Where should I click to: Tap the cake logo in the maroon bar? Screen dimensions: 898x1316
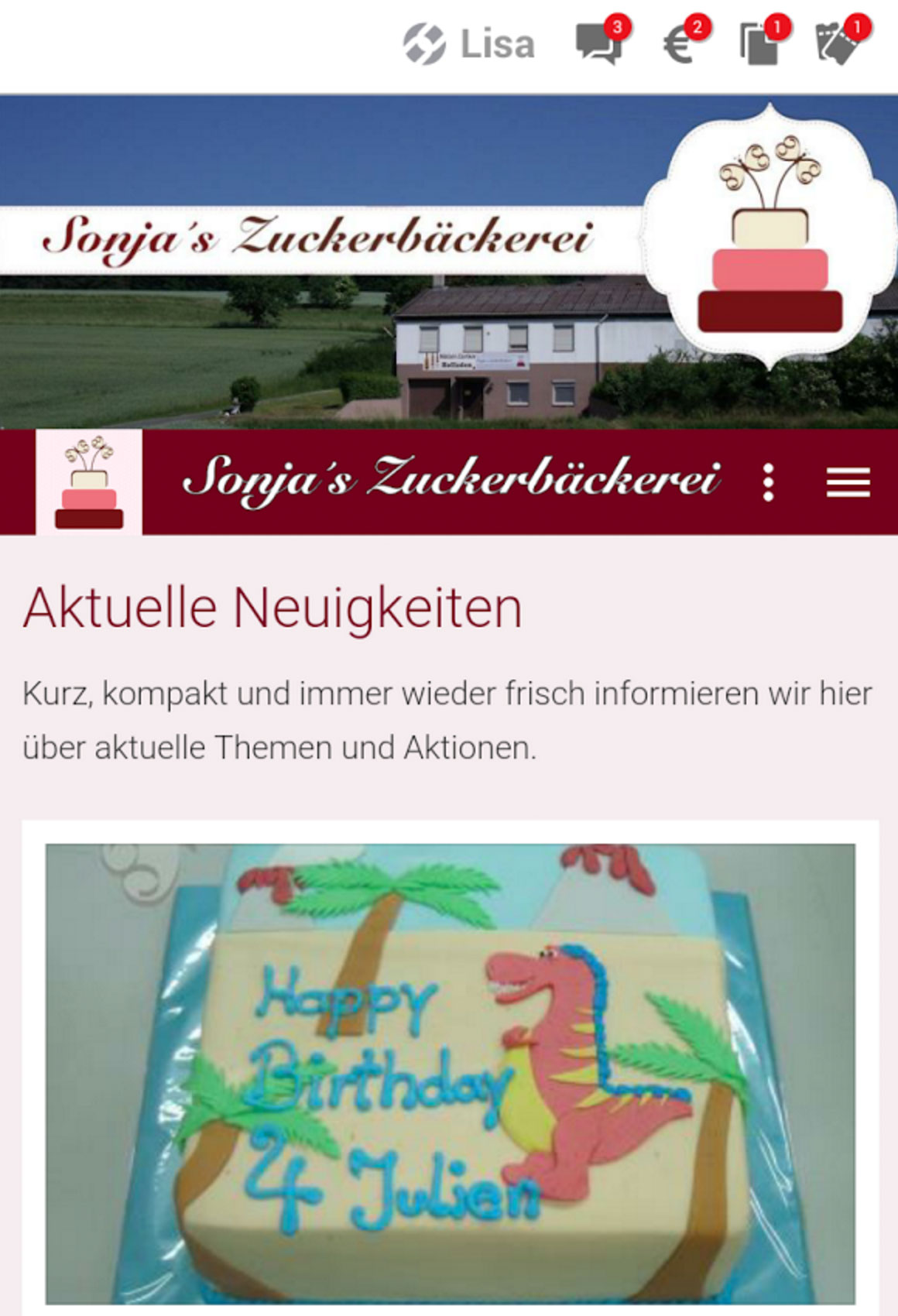89,482
